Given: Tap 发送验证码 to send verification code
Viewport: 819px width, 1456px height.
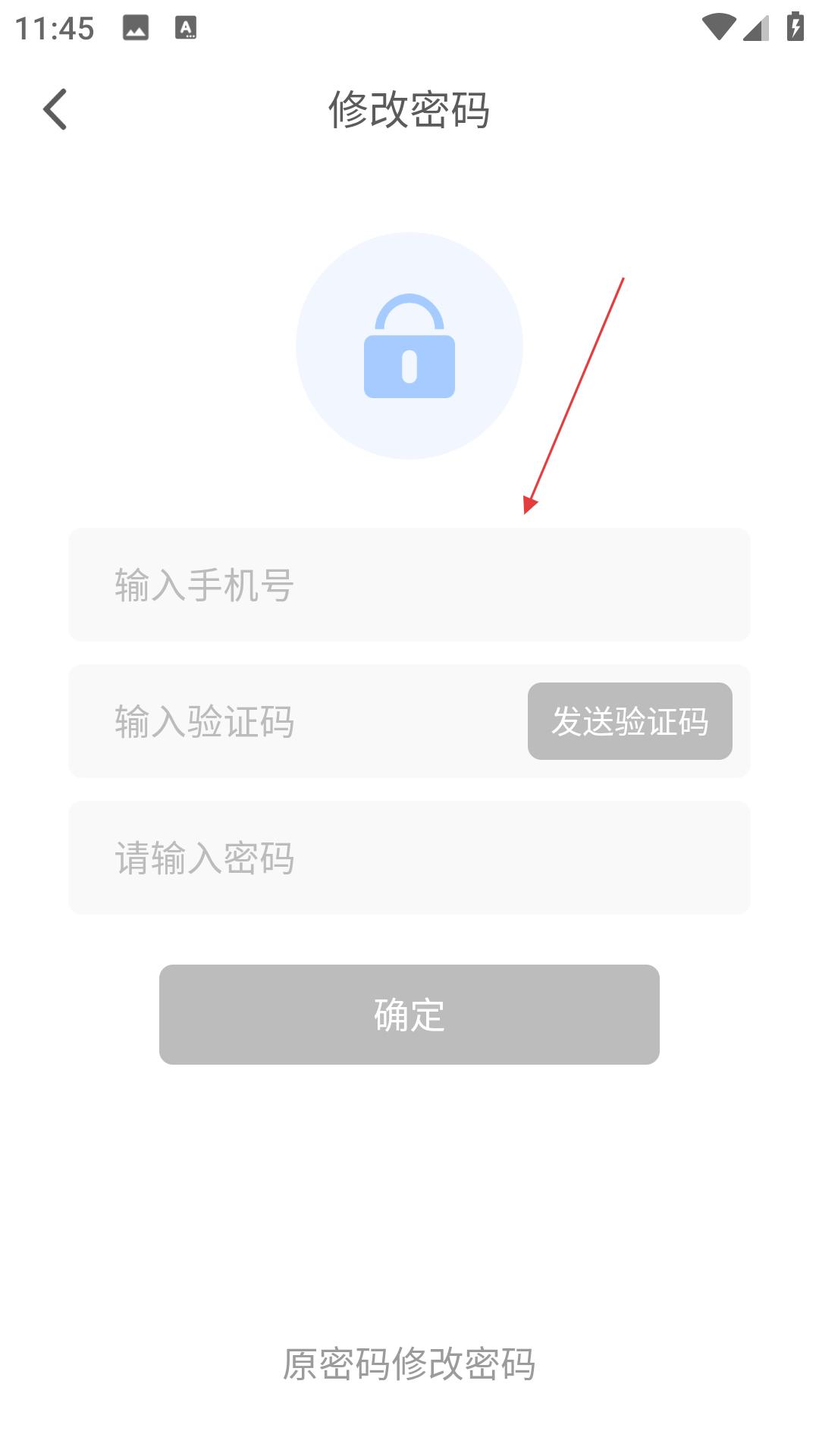Looking at the screenshot, I should click(630, 721).
